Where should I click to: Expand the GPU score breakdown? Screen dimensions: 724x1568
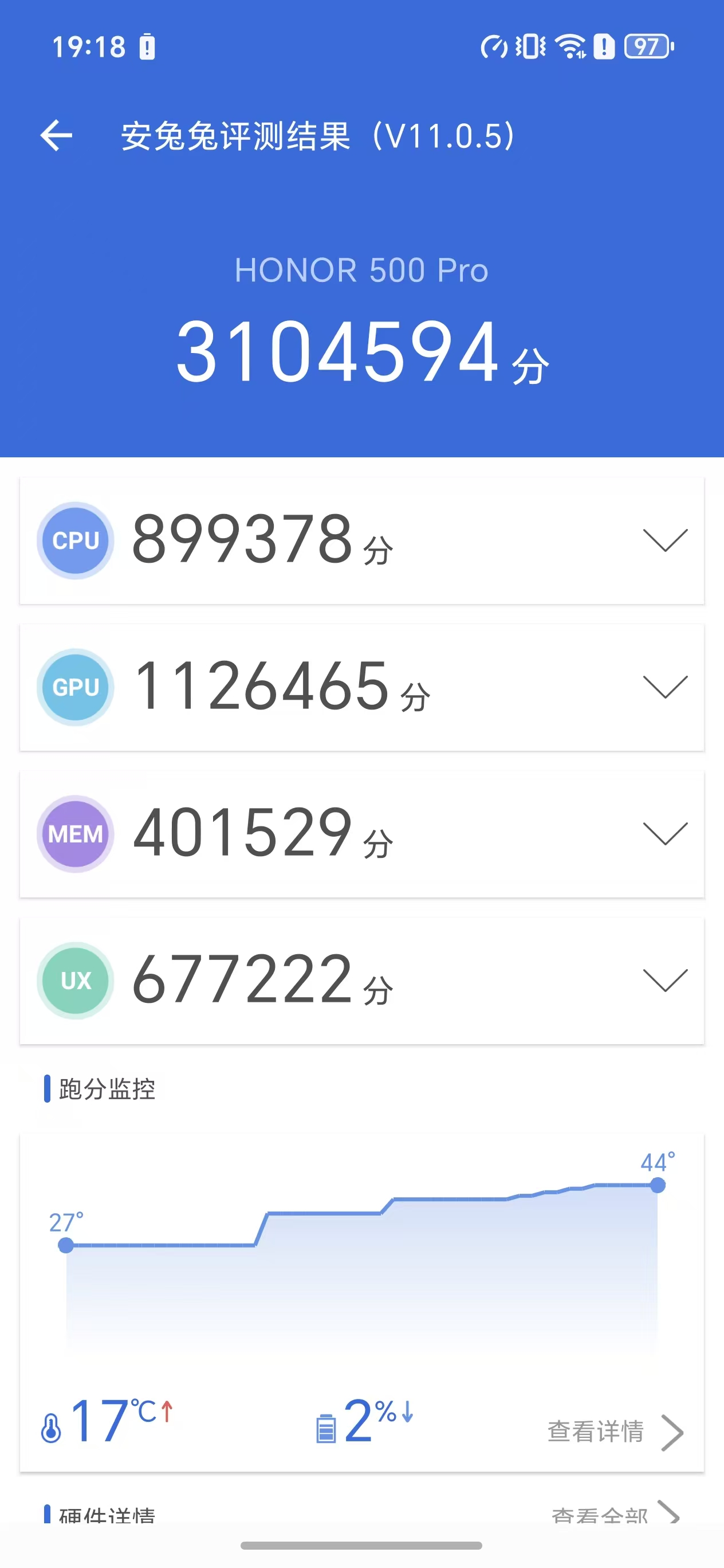664,687
